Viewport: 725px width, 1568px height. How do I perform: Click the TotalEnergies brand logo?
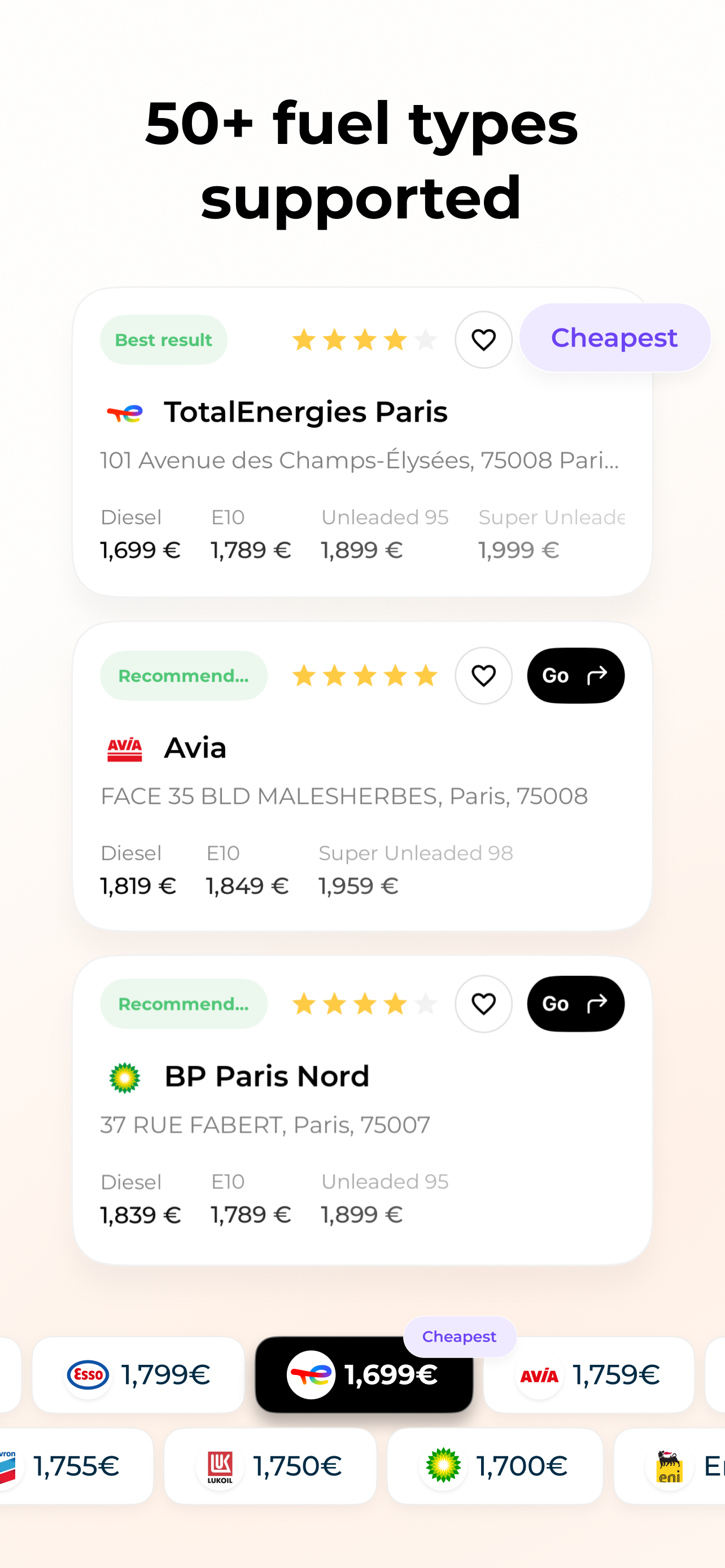pos(126,413)
